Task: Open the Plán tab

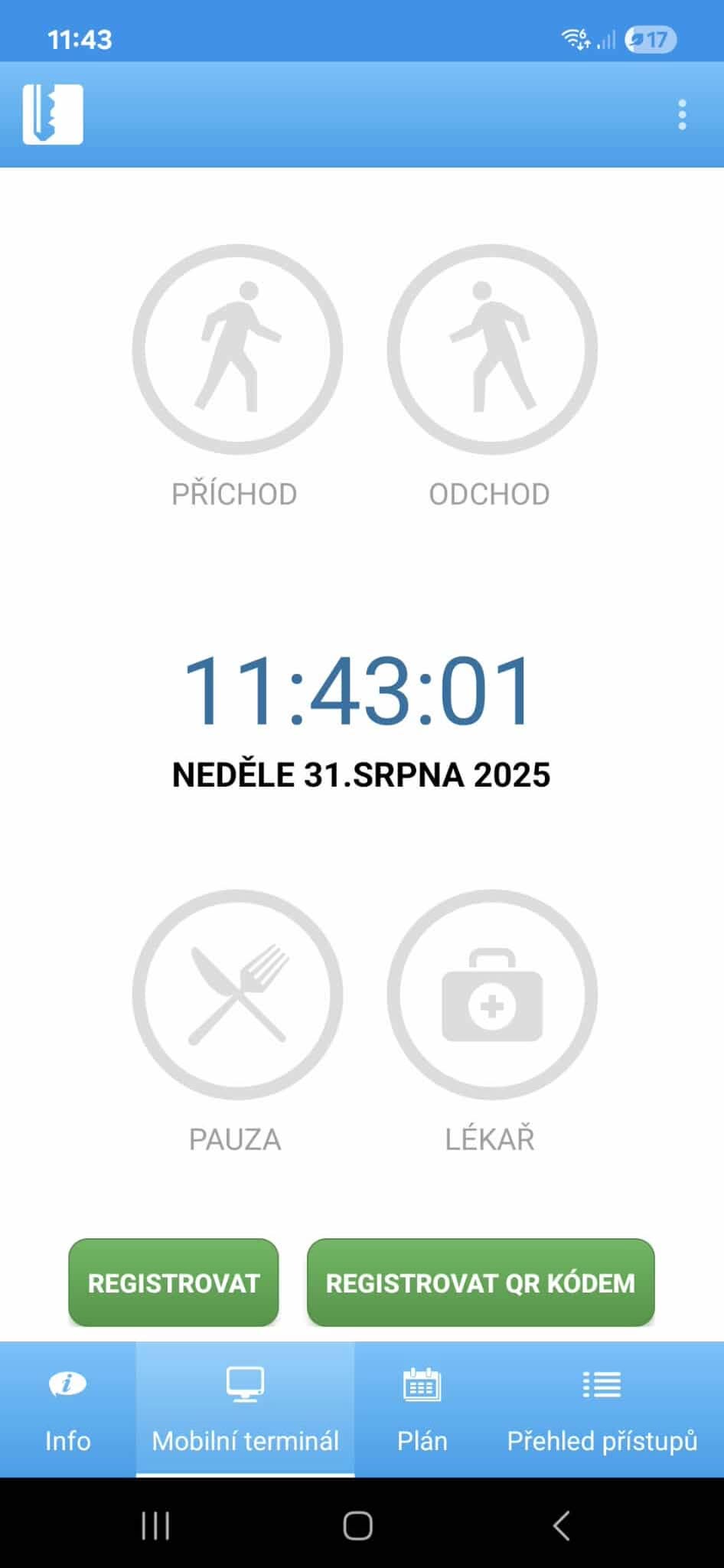Action: (422, 1409)
